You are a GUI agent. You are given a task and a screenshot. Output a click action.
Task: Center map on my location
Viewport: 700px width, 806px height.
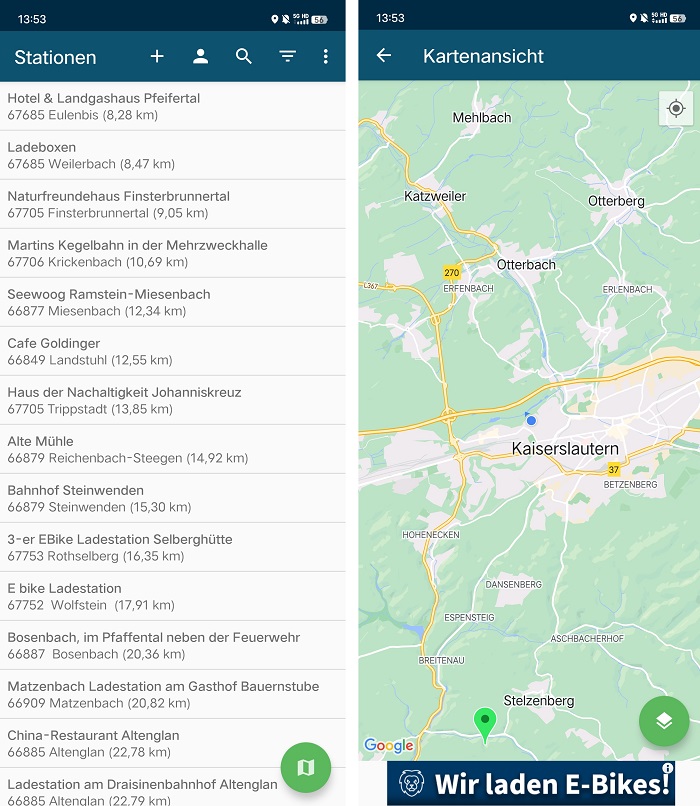pyautogui.click(x=675, y=108)
